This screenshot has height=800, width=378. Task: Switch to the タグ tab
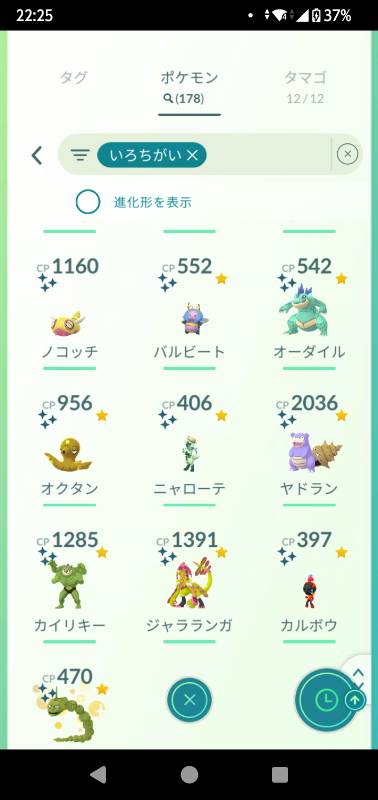73,78
